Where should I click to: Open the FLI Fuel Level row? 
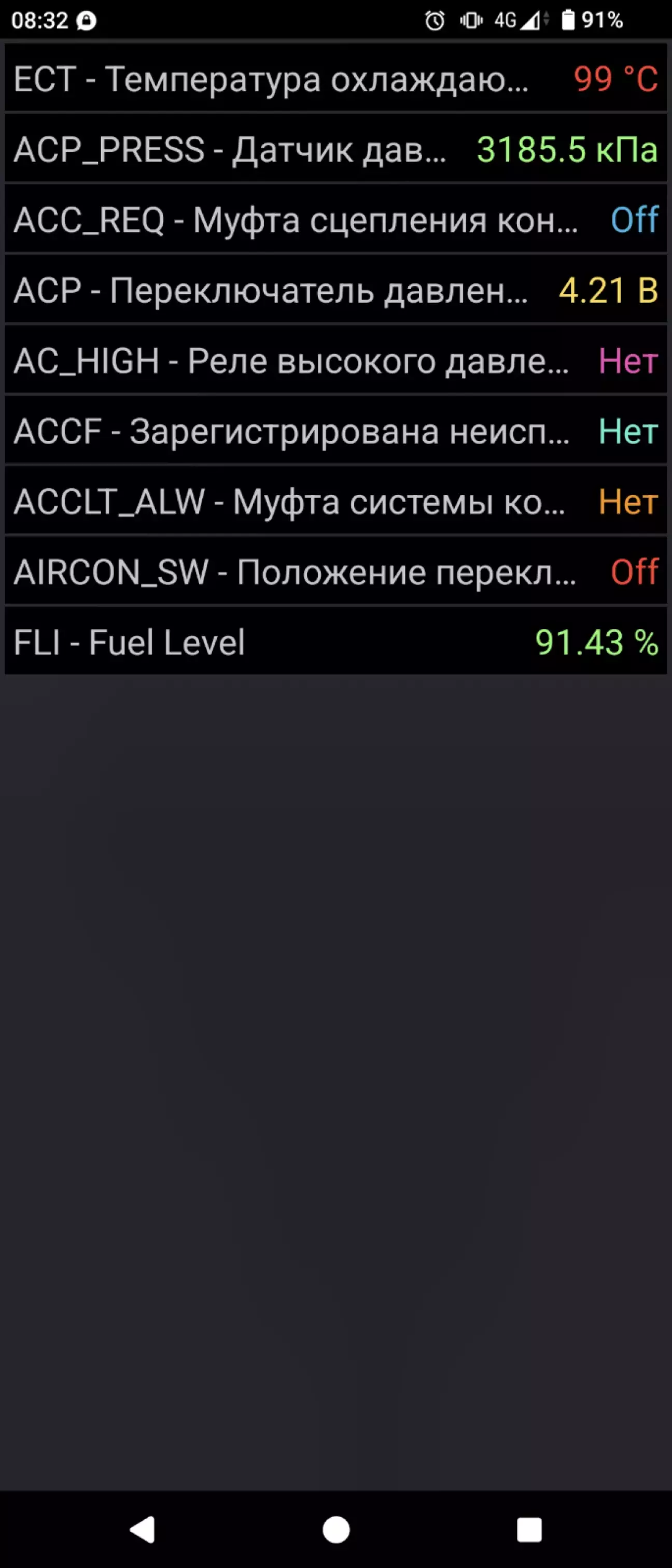pos(335,642)
